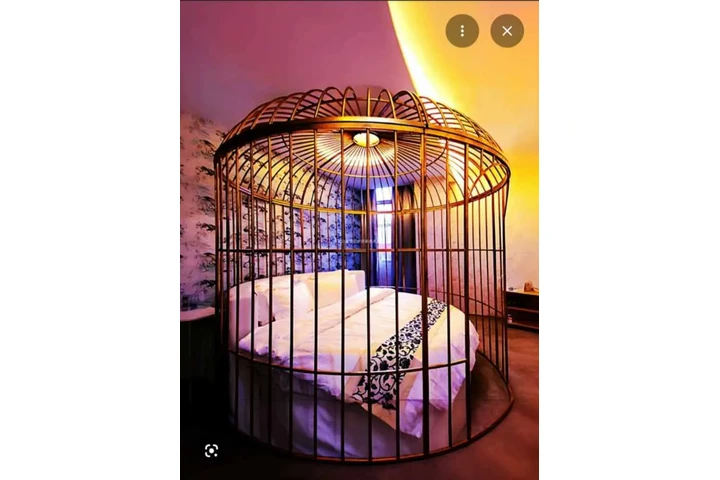Close the image viewer

(507, 31)
